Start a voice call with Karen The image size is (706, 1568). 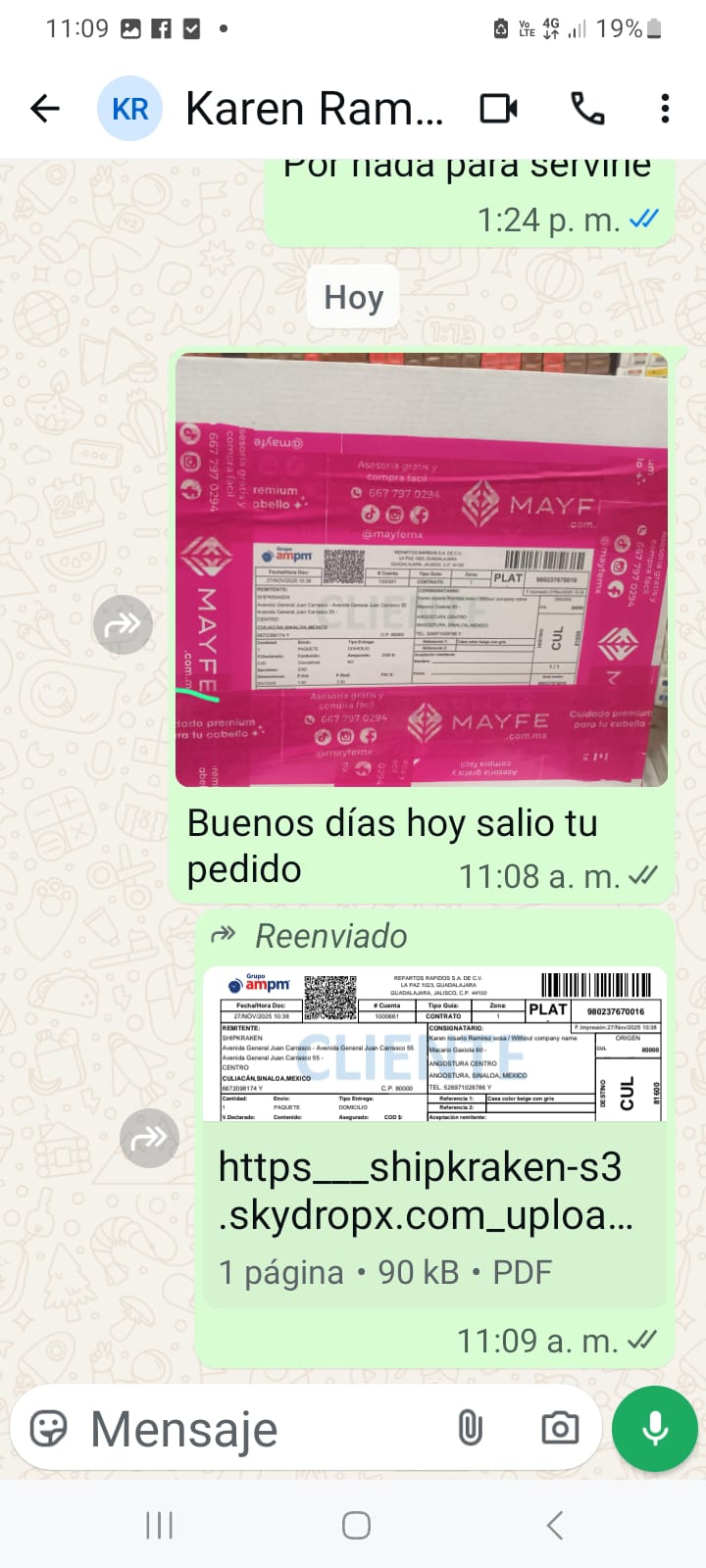(587, 108)
